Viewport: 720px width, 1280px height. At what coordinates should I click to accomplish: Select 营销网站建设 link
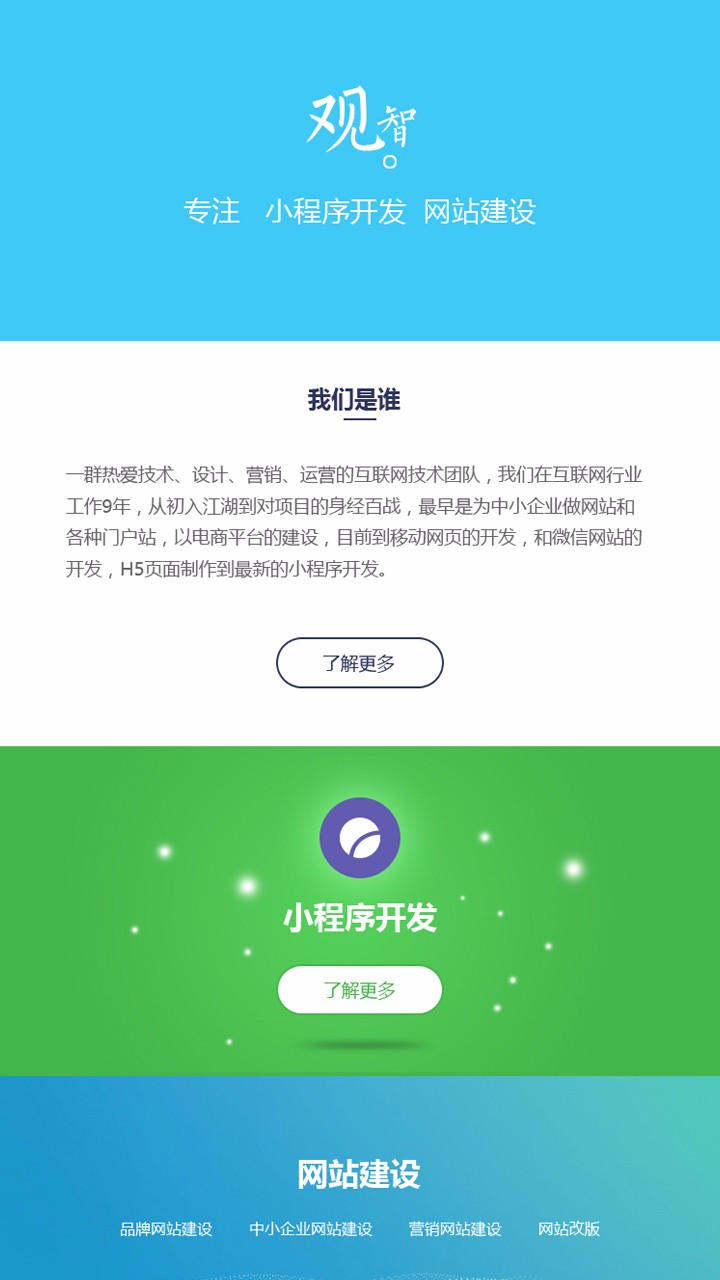(x=455, y=1229)
